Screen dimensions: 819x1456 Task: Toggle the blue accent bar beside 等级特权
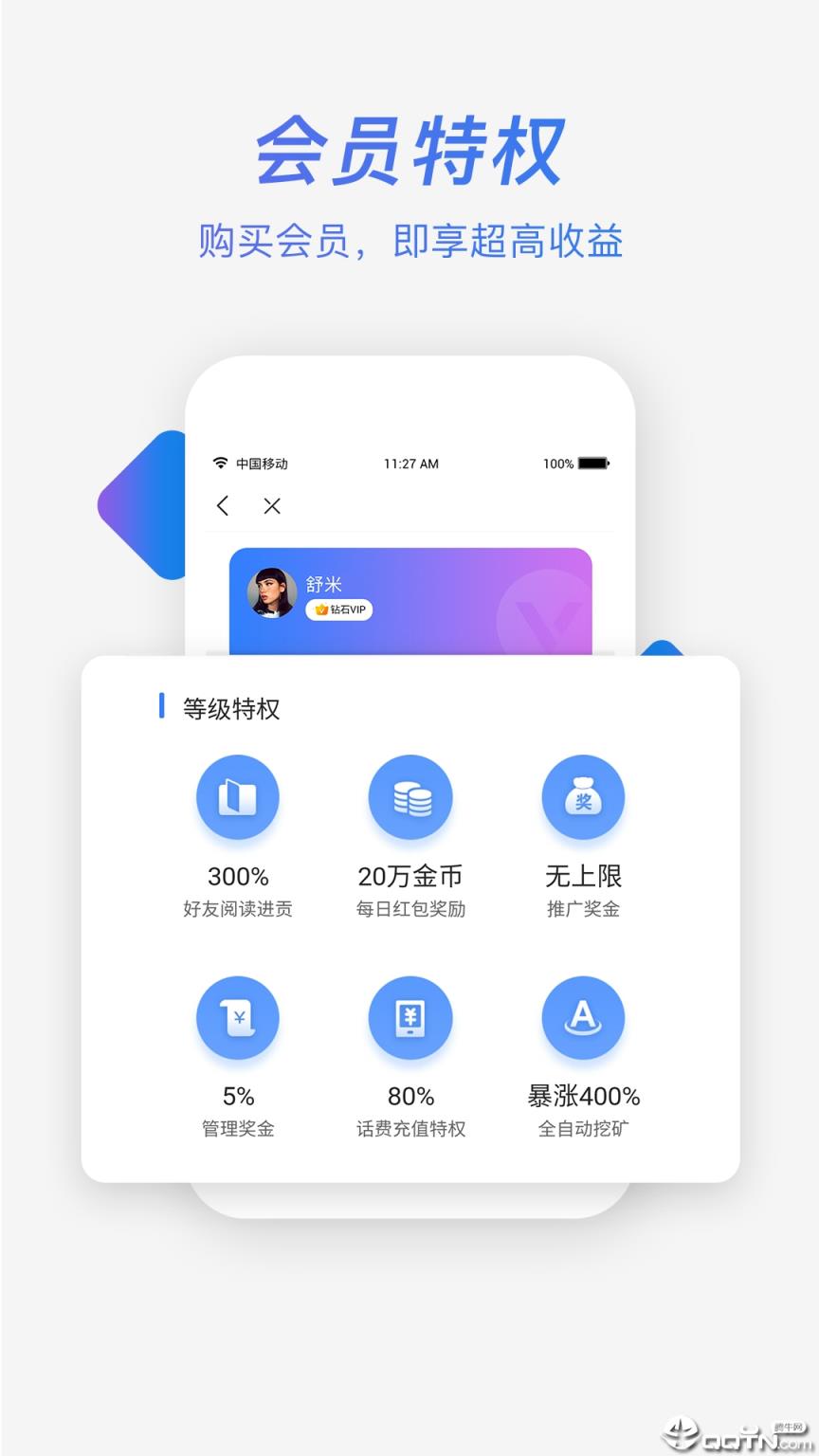163,707
